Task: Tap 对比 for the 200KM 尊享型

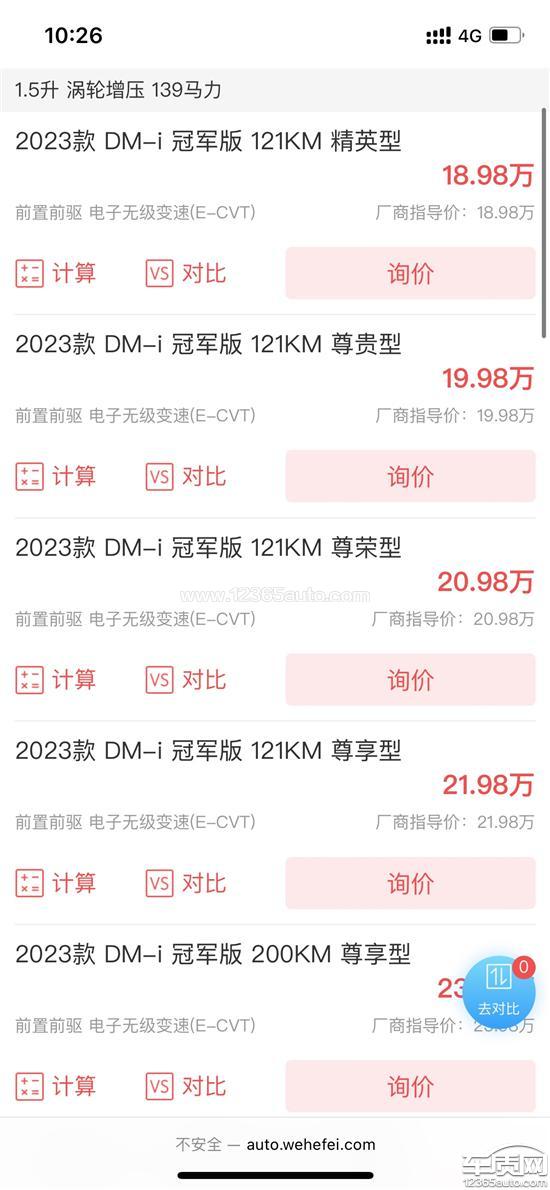Action: click(x=186, y=1087)
